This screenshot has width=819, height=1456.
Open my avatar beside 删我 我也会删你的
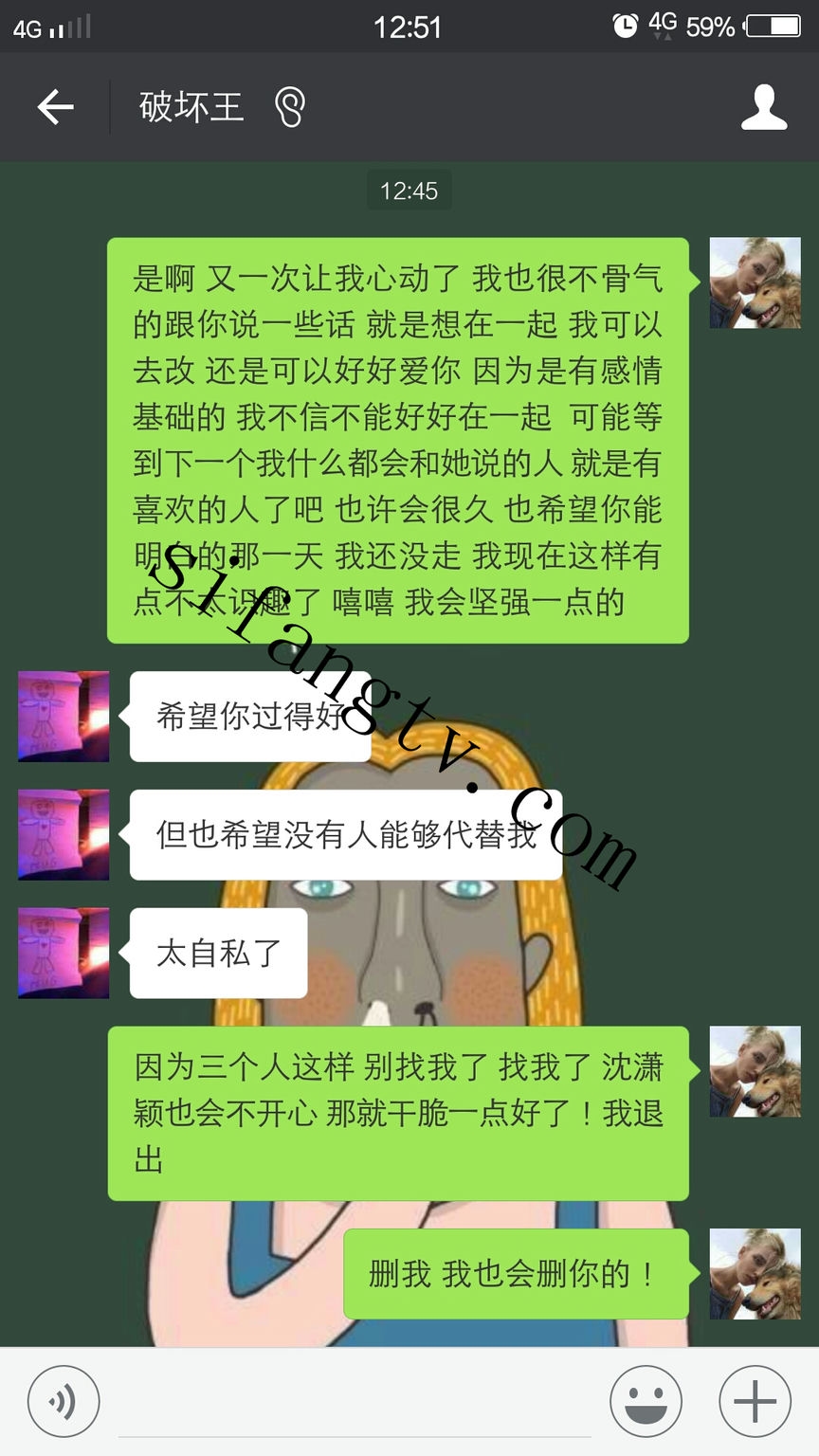[x=755, y=1273]
